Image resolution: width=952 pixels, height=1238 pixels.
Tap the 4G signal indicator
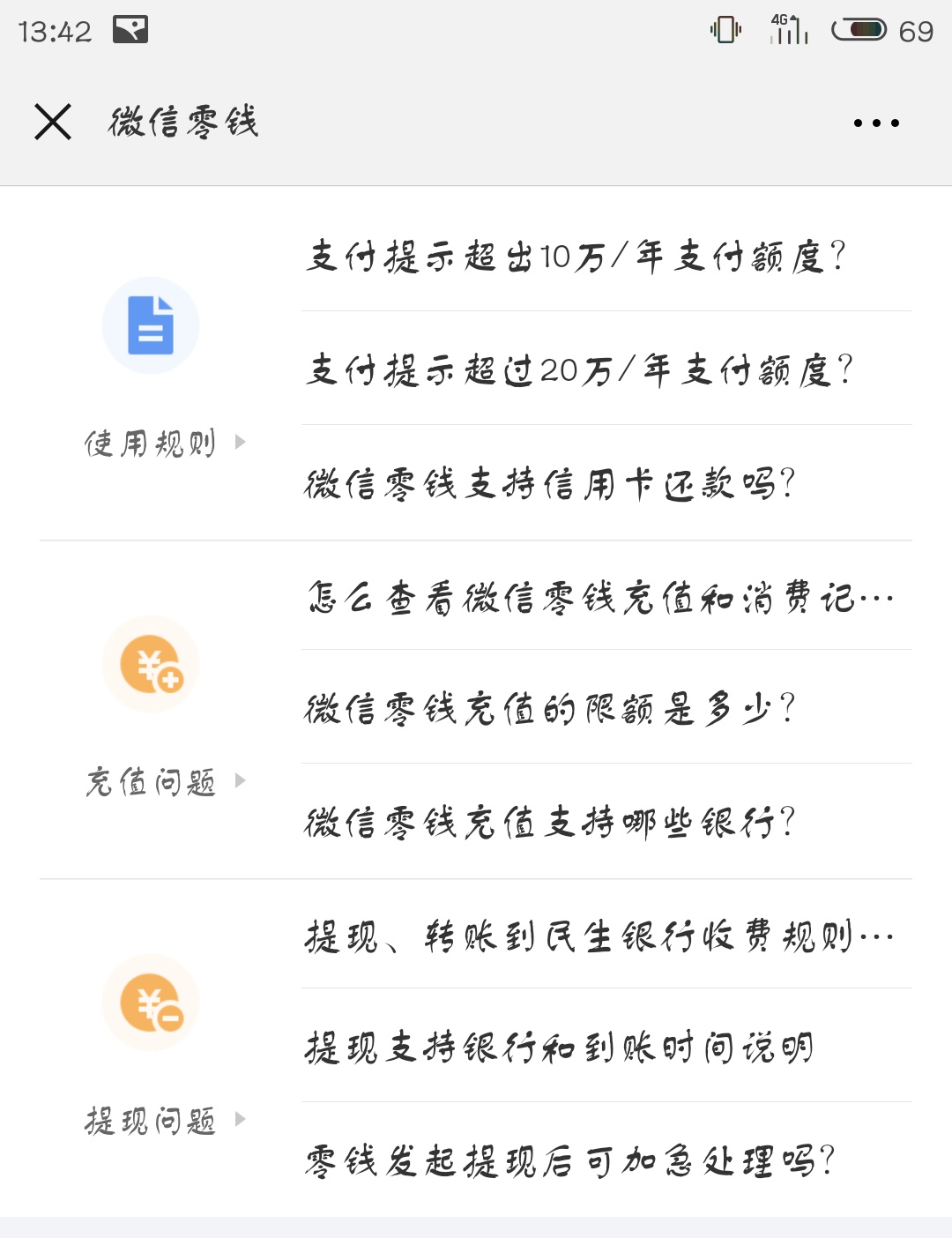tap(787, 29)
